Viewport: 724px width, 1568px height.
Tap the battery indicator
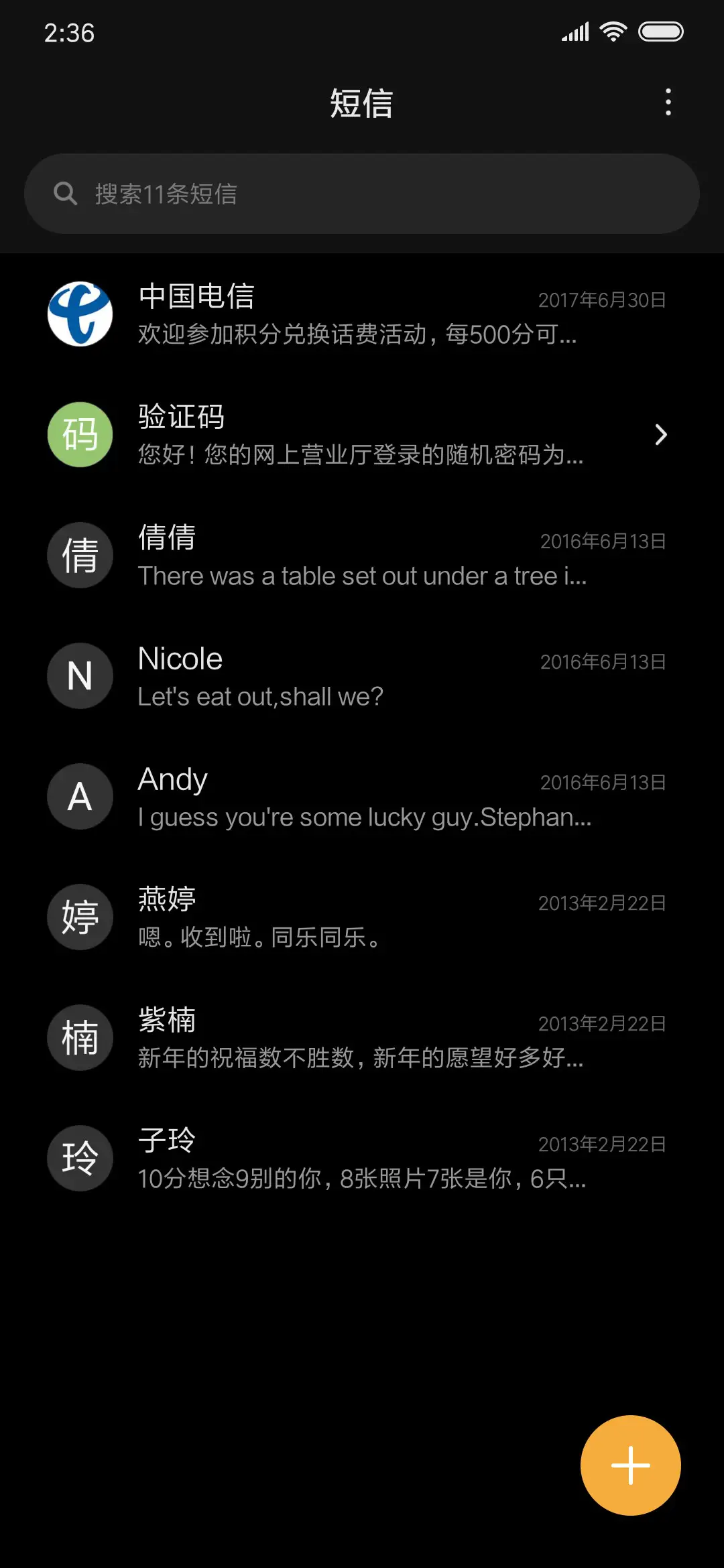660,31
